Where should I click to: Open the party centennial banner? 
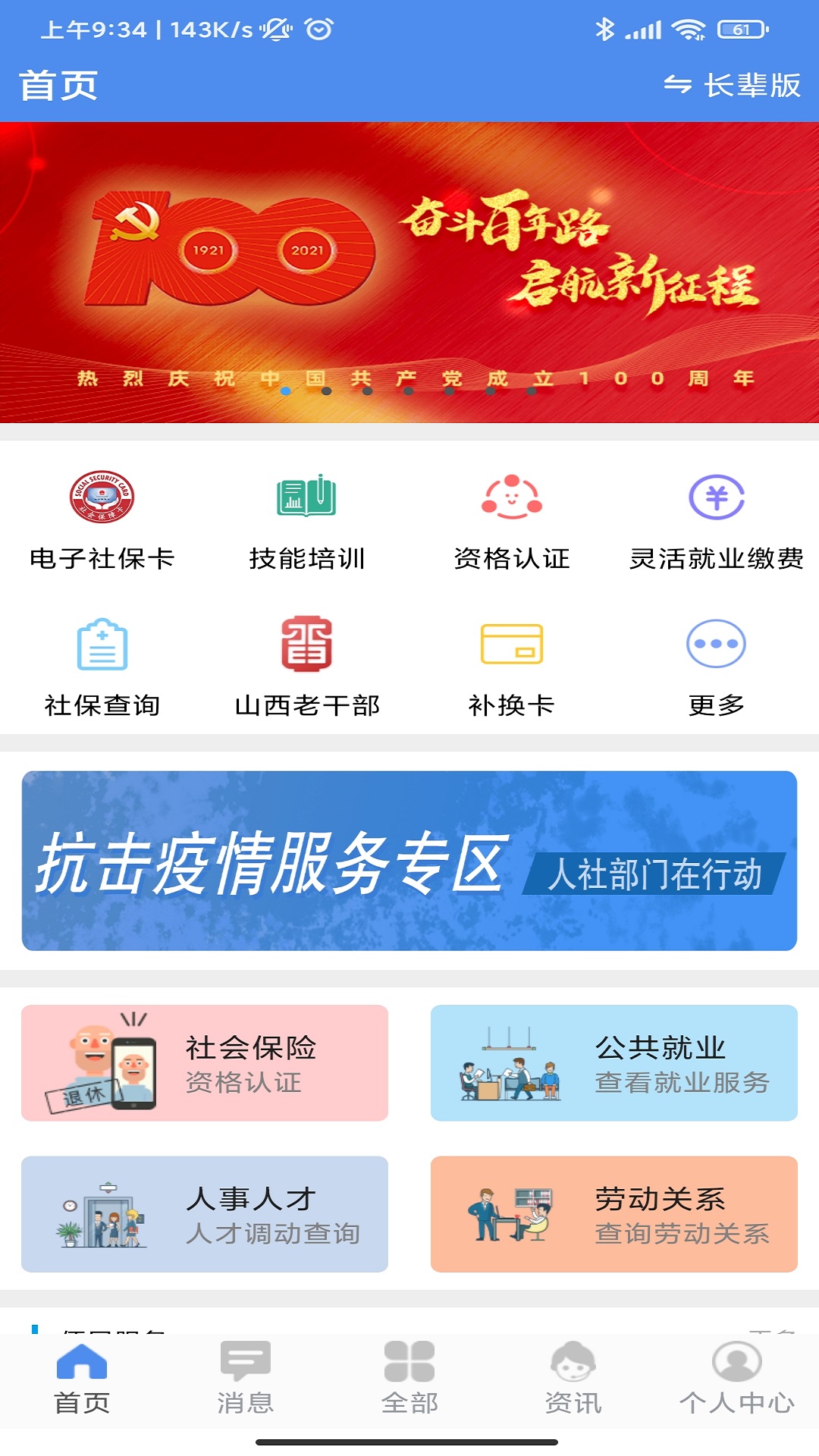pyautogui.click(x=409, y=271)
